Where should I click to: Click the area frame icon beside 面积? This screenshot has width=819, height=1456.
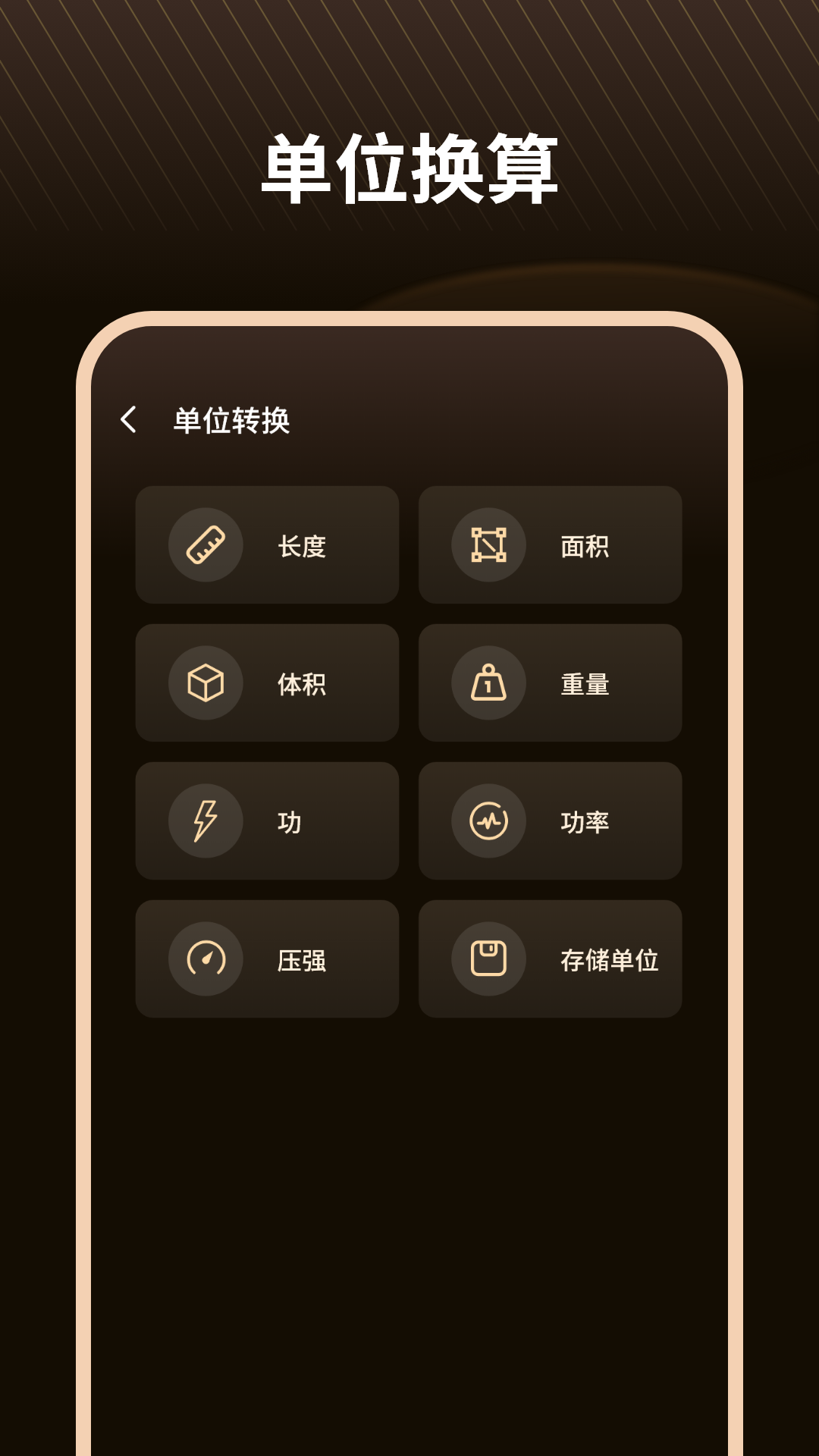(x=489, y=544)
